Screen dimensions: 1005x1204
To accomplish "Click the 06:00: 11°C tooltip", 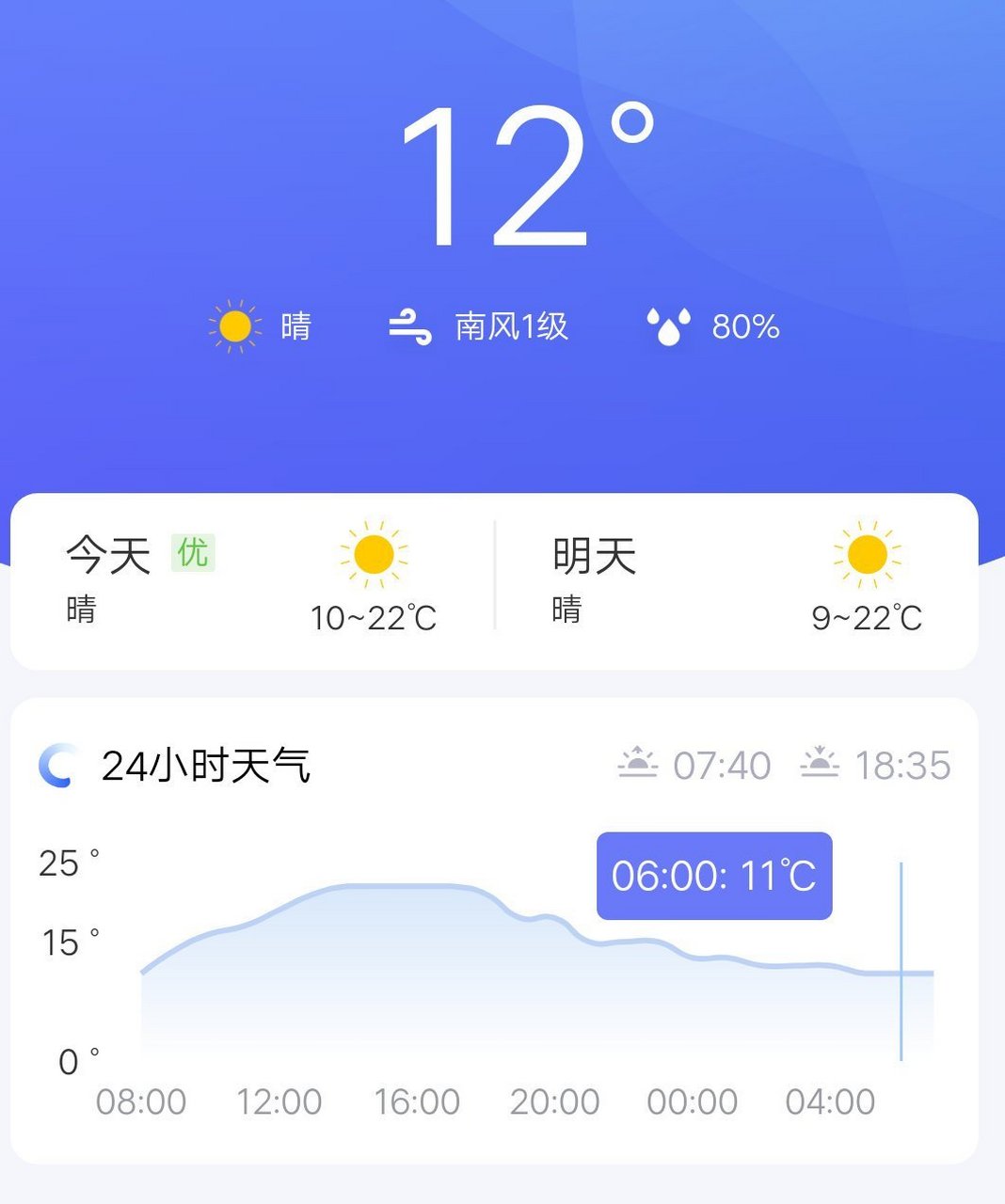I will point(713,874).
